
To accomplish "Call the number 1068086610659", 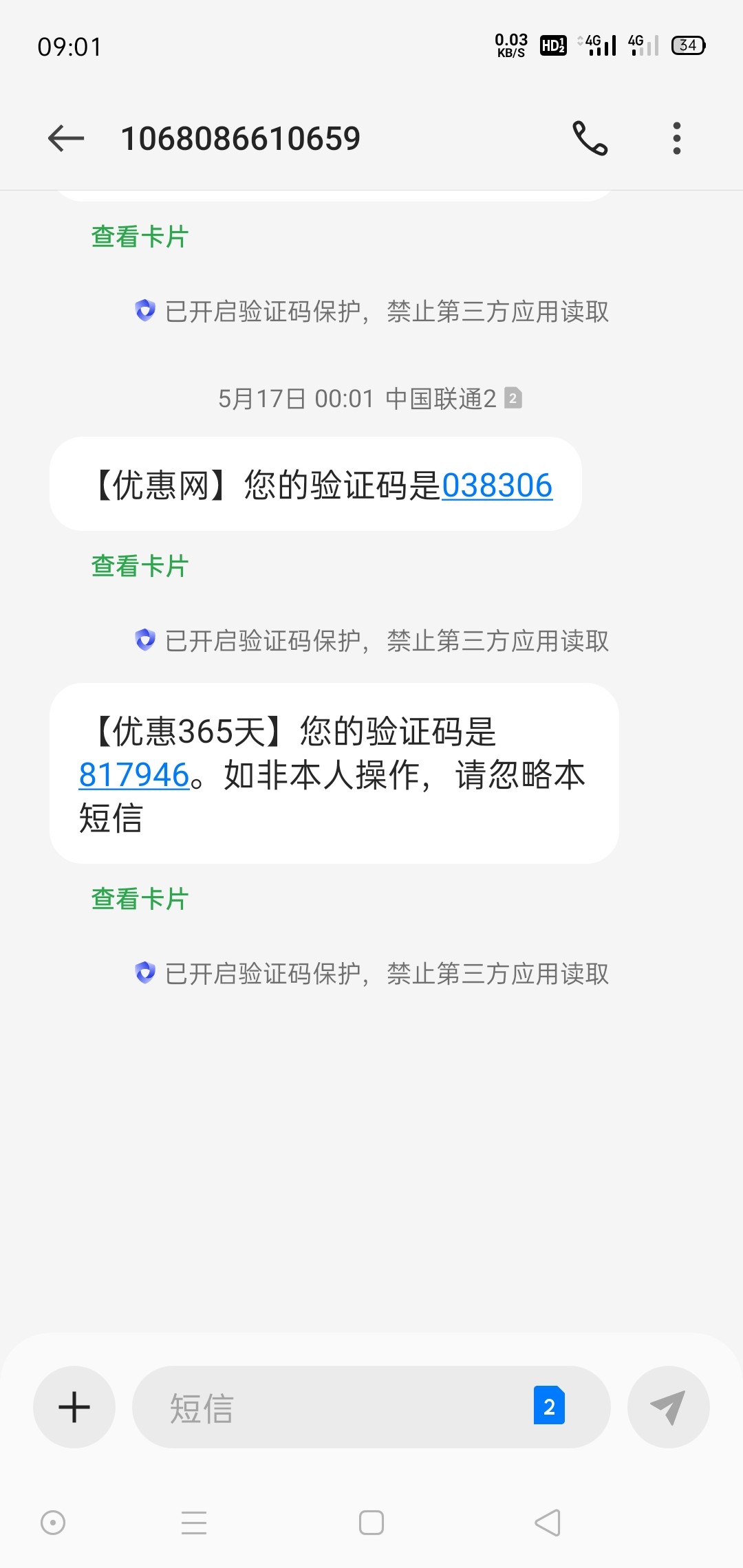I will 590,138.
